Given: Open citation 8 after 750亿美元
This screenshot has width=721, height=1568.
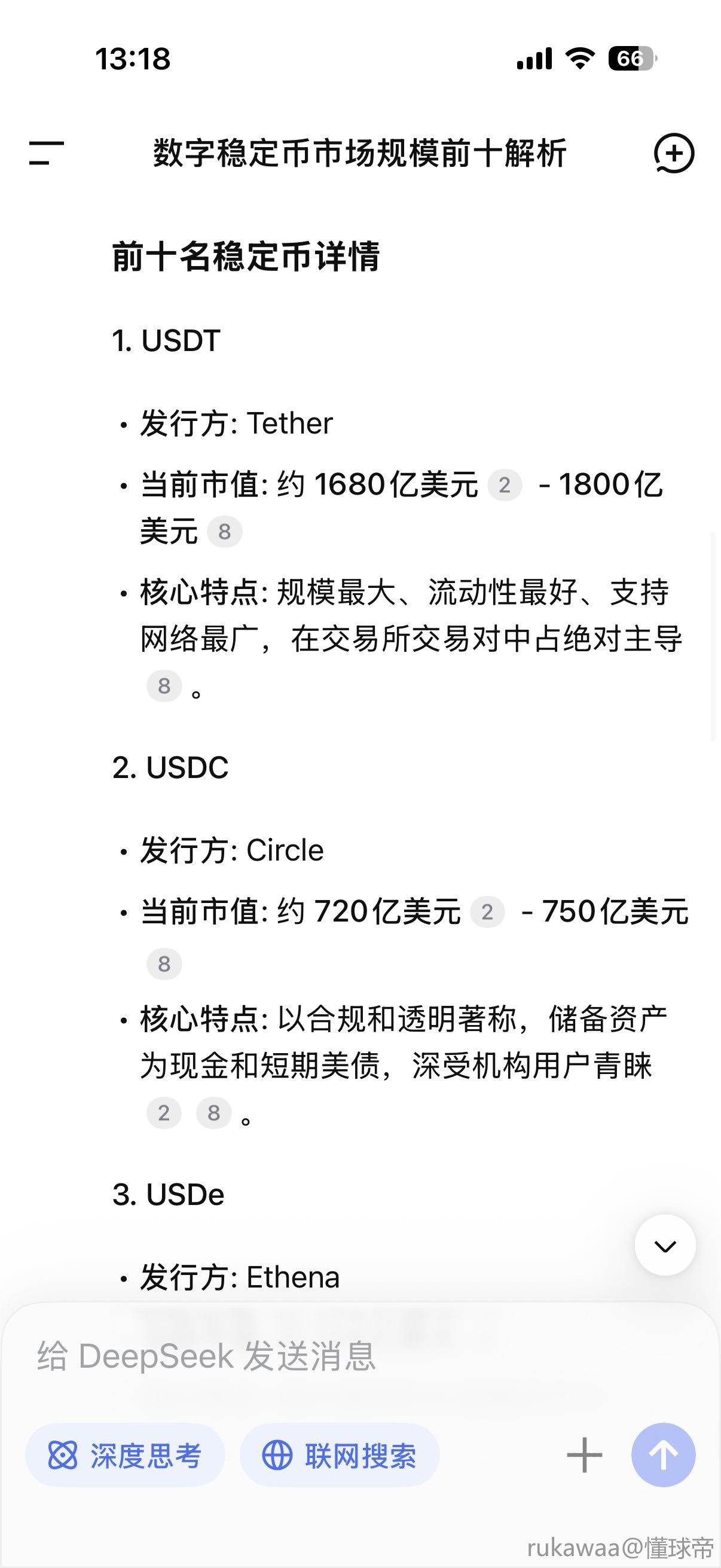Looking at the screenshot, I should point(164,963).
